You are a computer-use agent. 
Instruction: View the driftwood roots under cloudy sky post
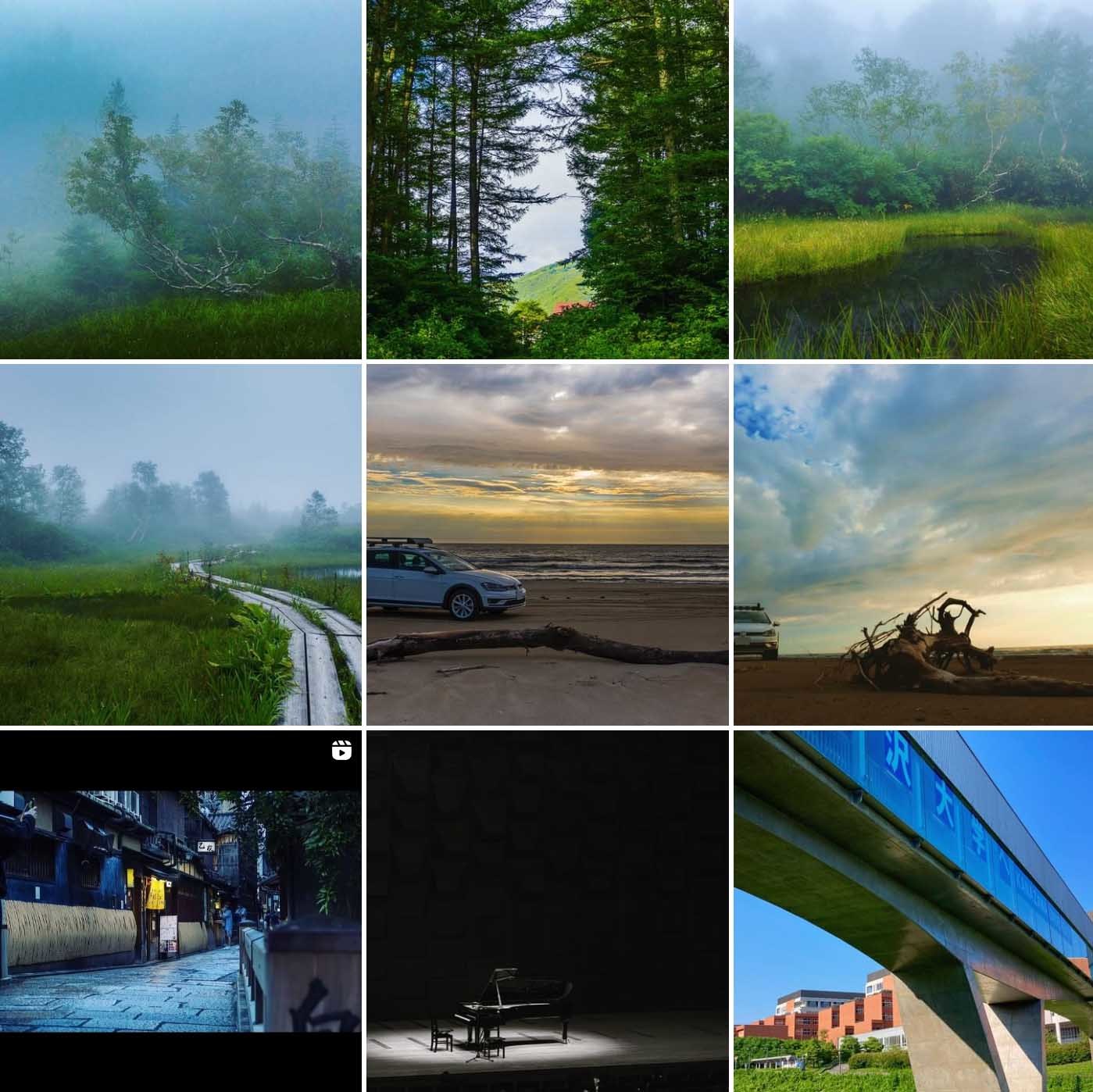pyautogui.click(x=913, y=544)
